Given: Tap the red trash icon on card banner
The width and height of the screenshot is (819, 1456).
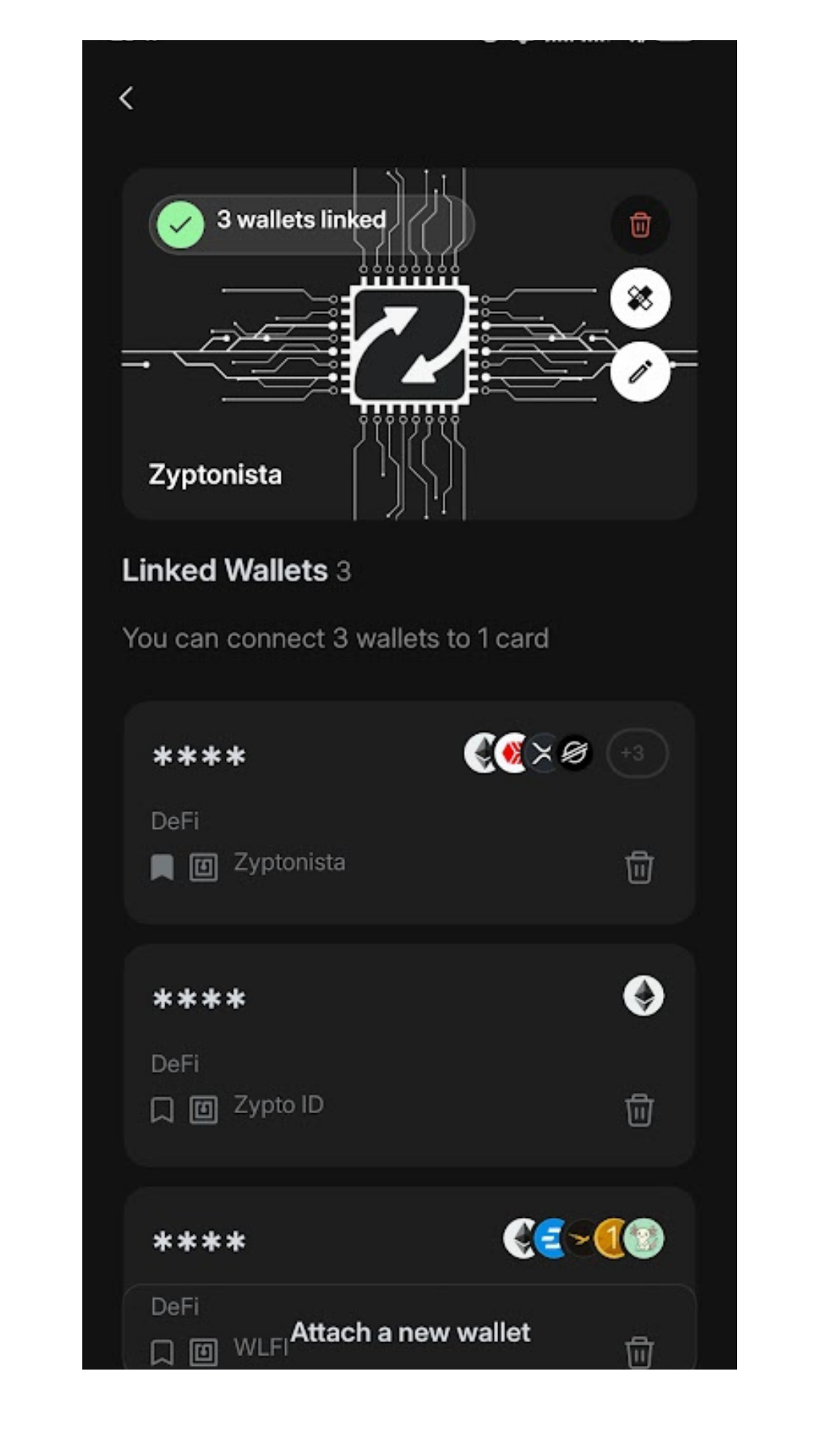Looking at the screenshot, I should (639, 224).
